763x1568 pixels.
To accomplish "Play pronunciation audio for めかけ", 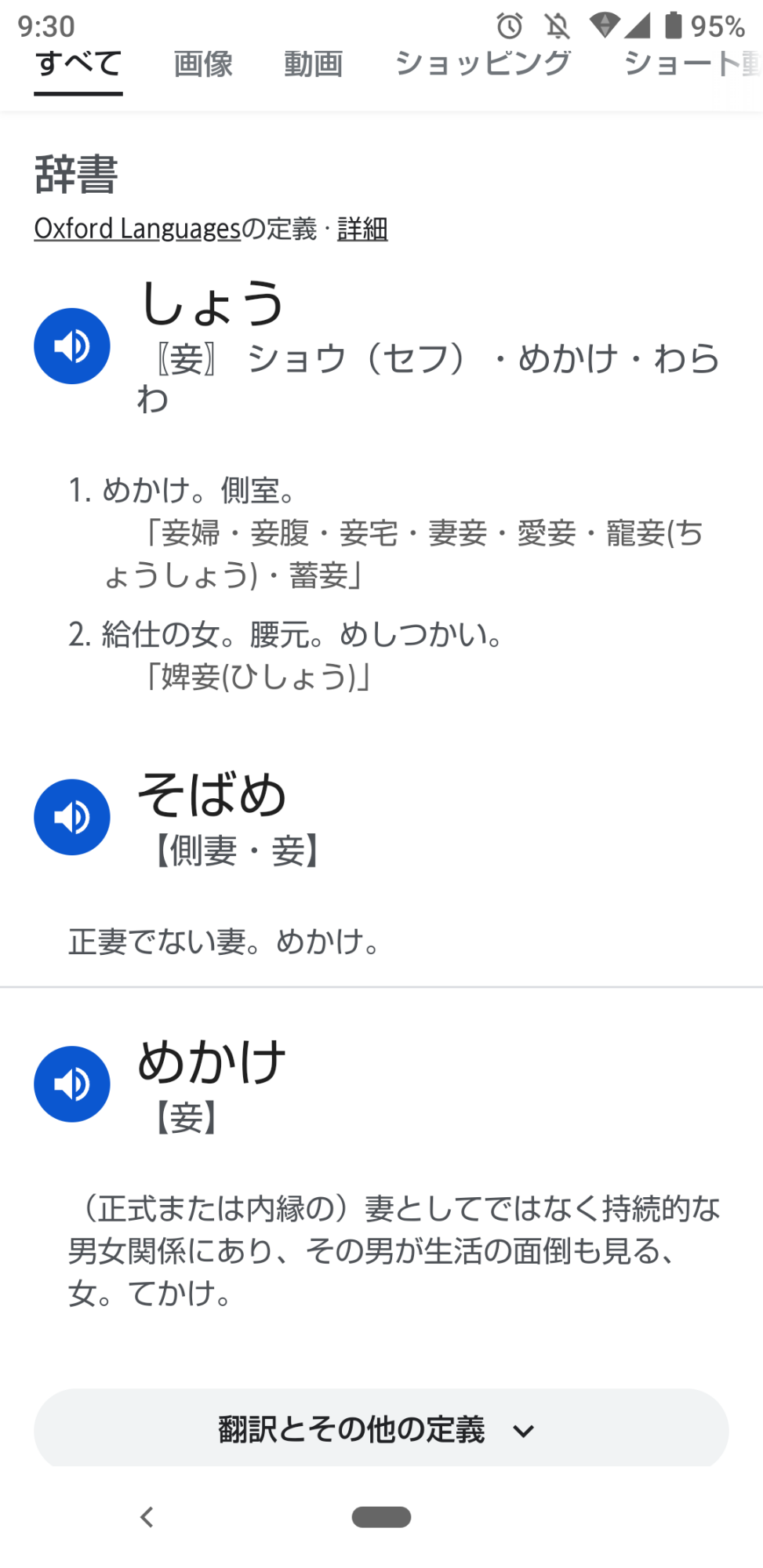I will tap(72, 1084).
